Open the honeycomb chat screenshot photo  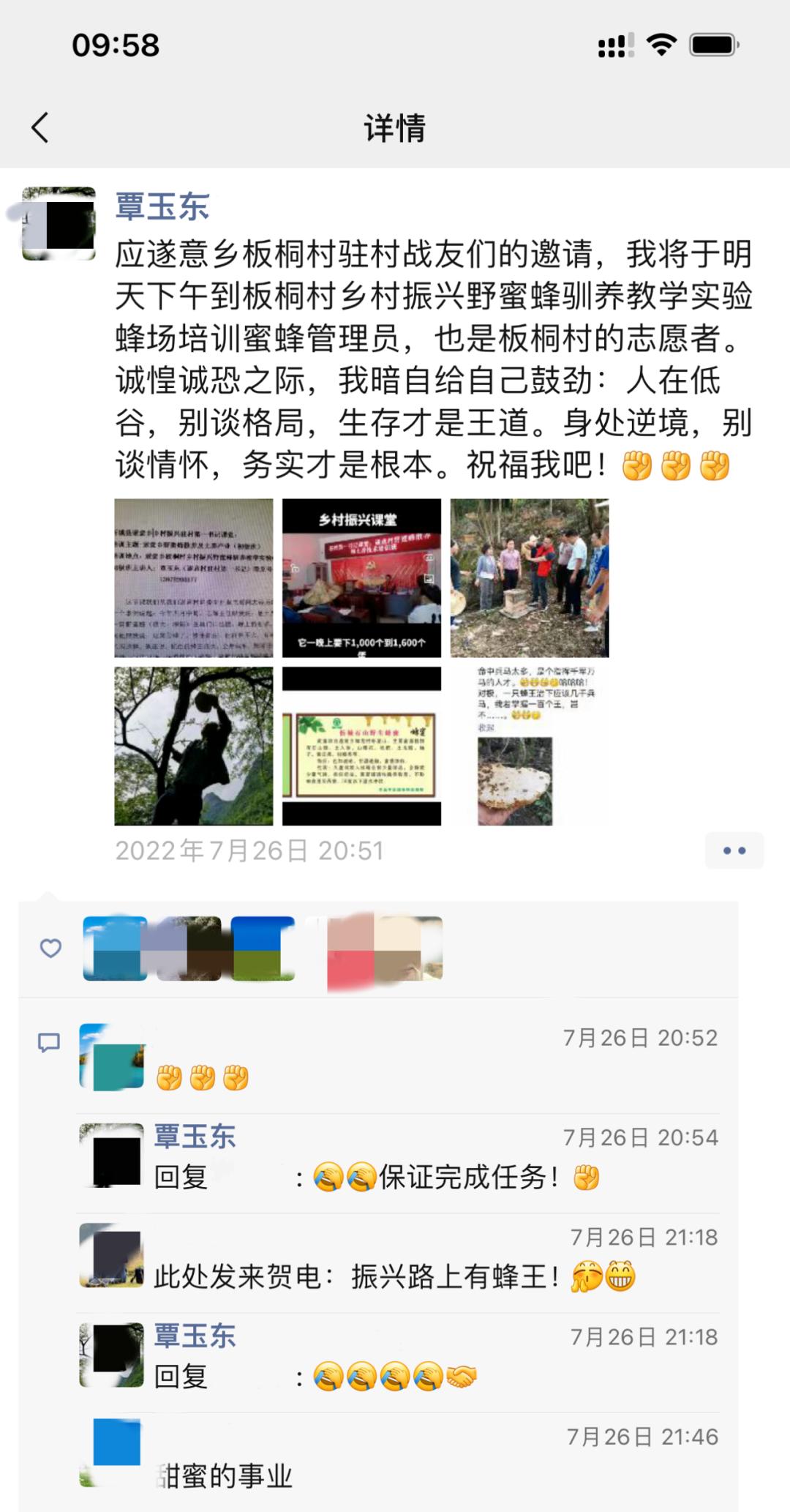coord(529,746)
